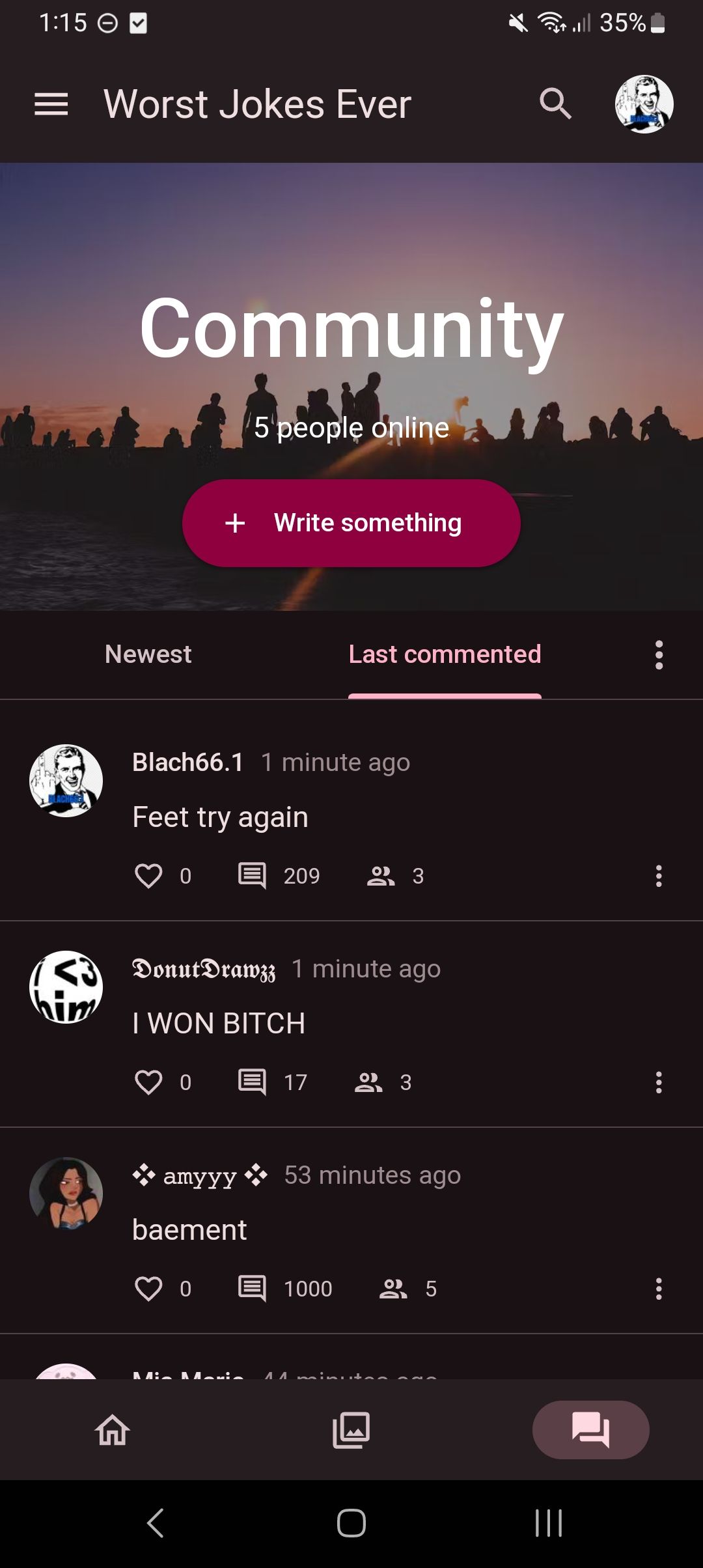
Task: Open the post "I WON BITCH"
Action: coord(219,1024)
